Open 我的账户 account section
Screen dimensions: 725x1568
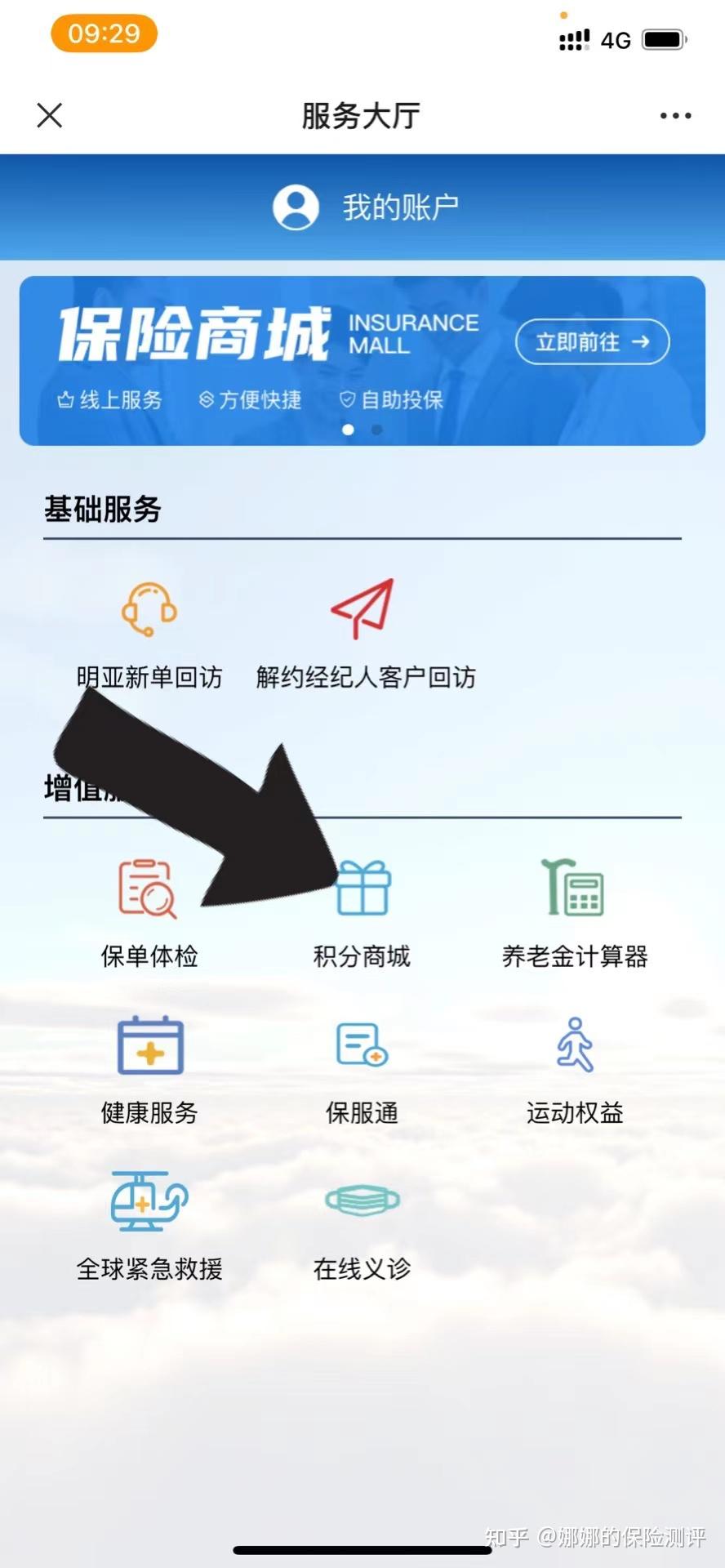(365, 207)
